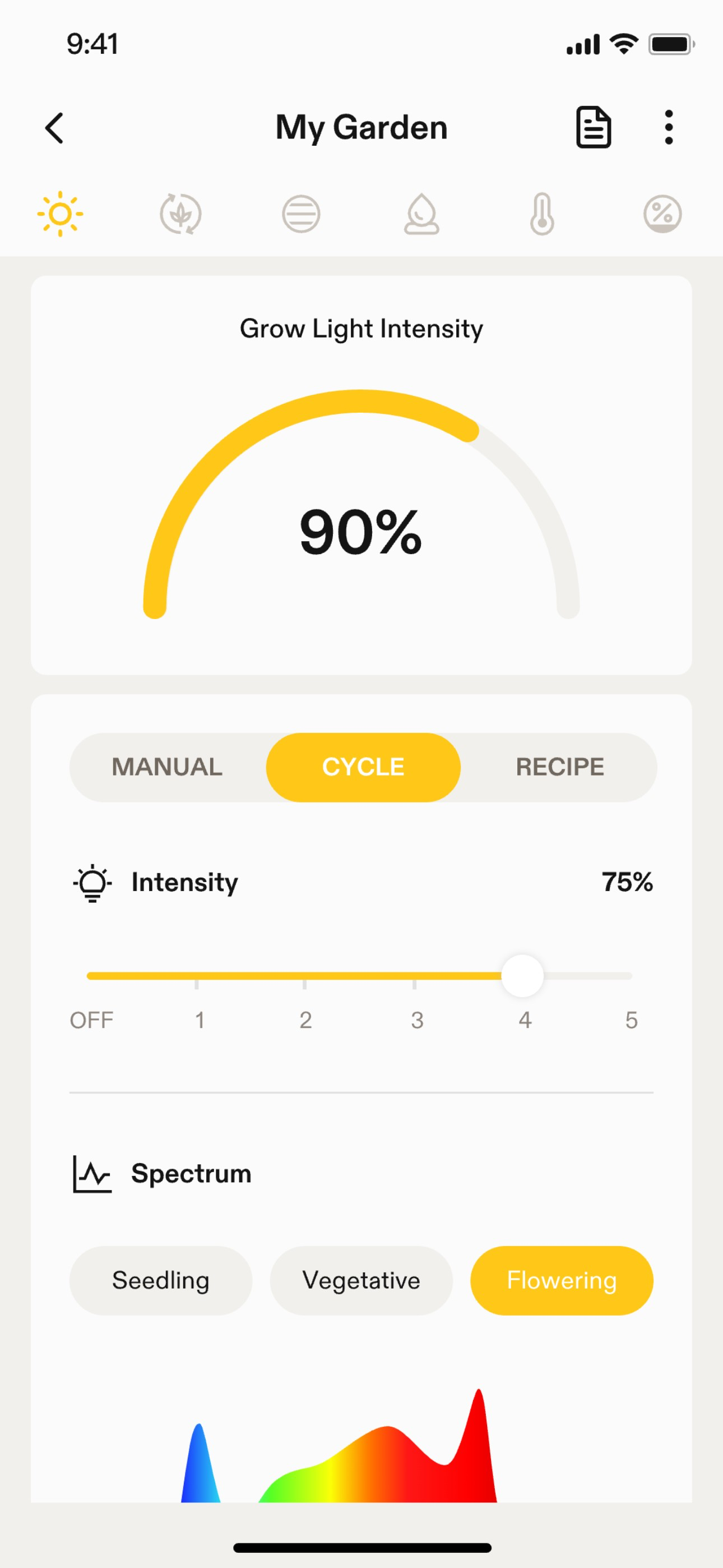Open the percent humidity tab
The image size is (723, 1568).
coord(662,214)
